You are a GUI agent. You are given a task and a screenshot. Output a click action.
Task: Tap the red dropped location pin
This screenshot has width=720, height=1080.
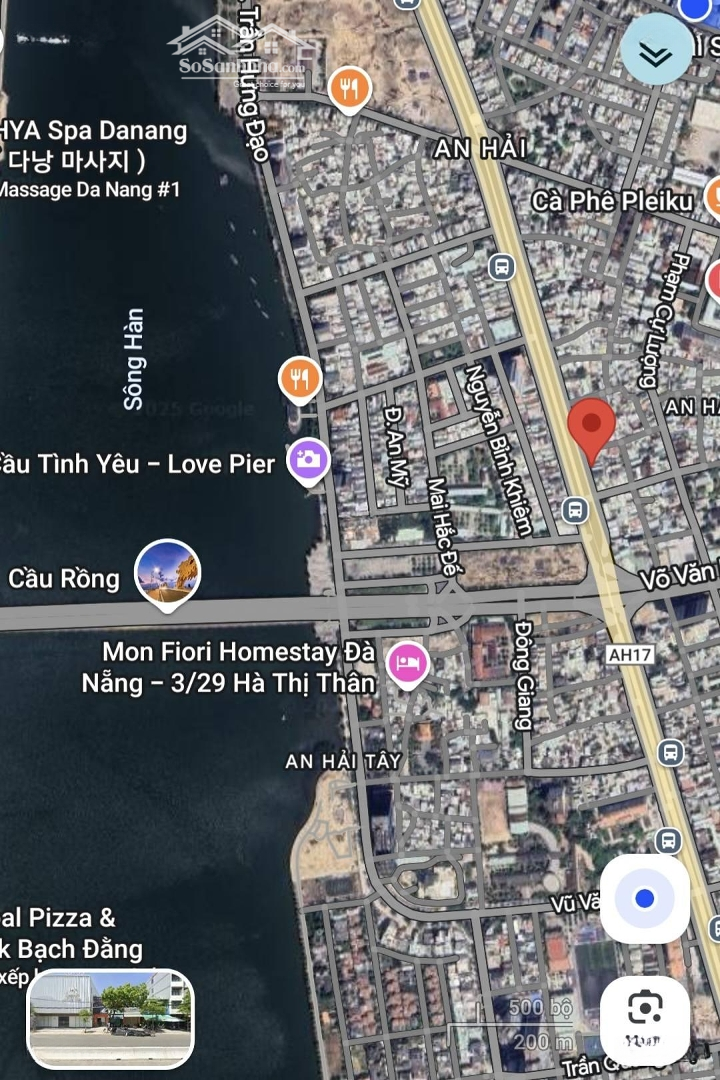pyautogui.click(x=591, y=427)
